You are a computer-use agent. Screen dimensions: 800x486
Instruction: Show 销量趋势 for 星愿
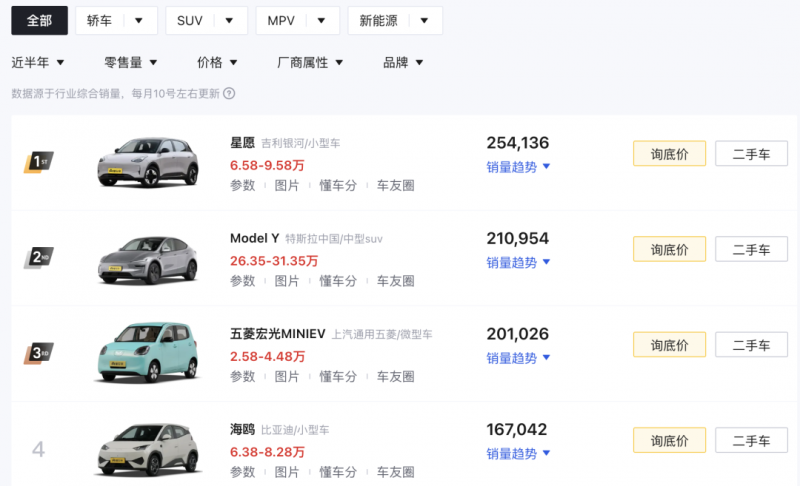pyautogui.click(x=518, y=167)
